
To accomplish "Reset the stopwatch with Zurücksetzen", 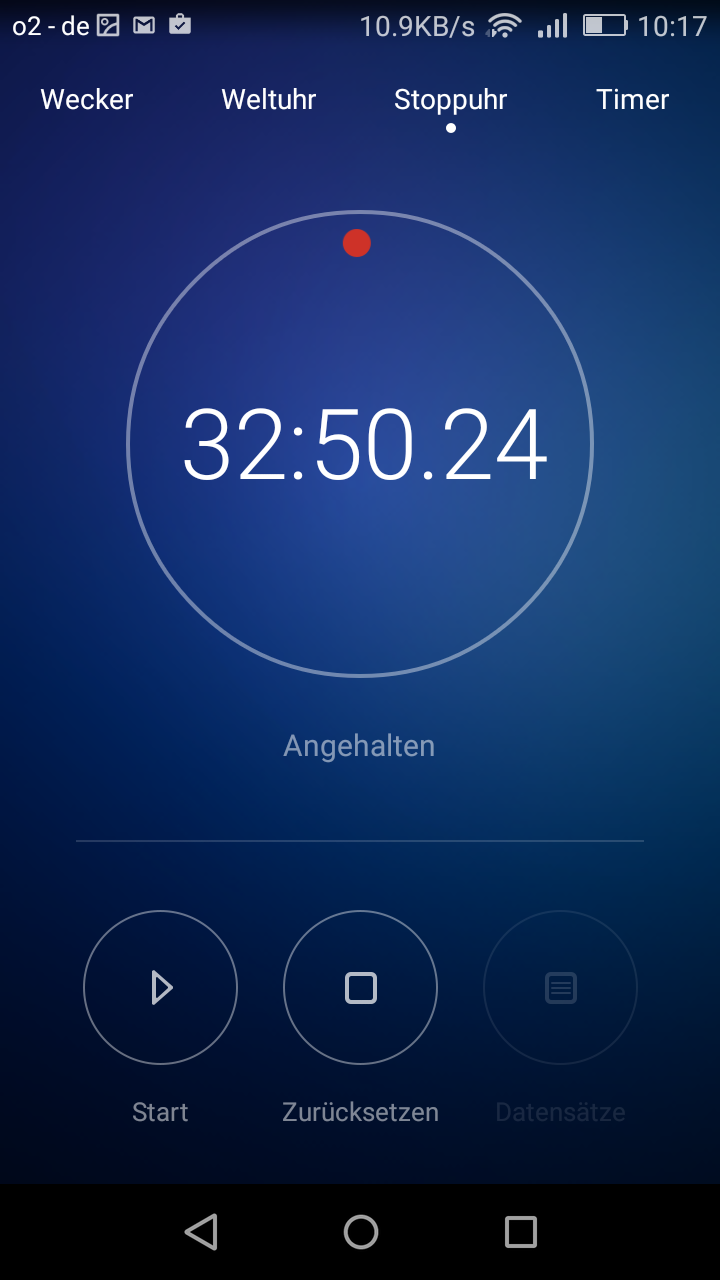I will [360, 988].
